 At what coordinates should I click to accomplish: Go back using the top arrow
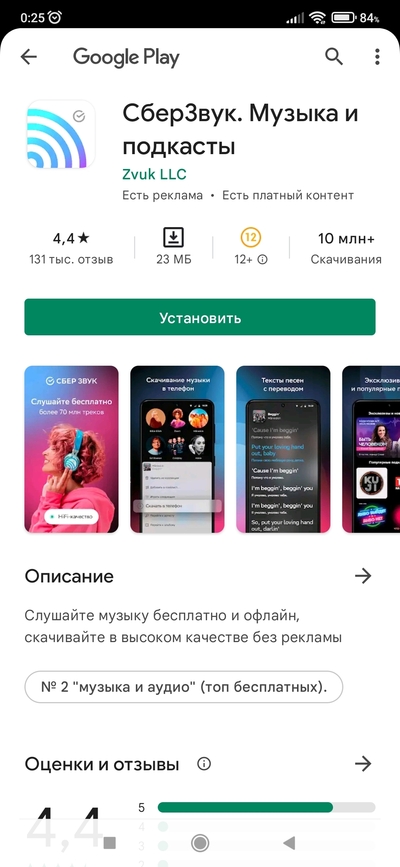click(x=28, y=56)
